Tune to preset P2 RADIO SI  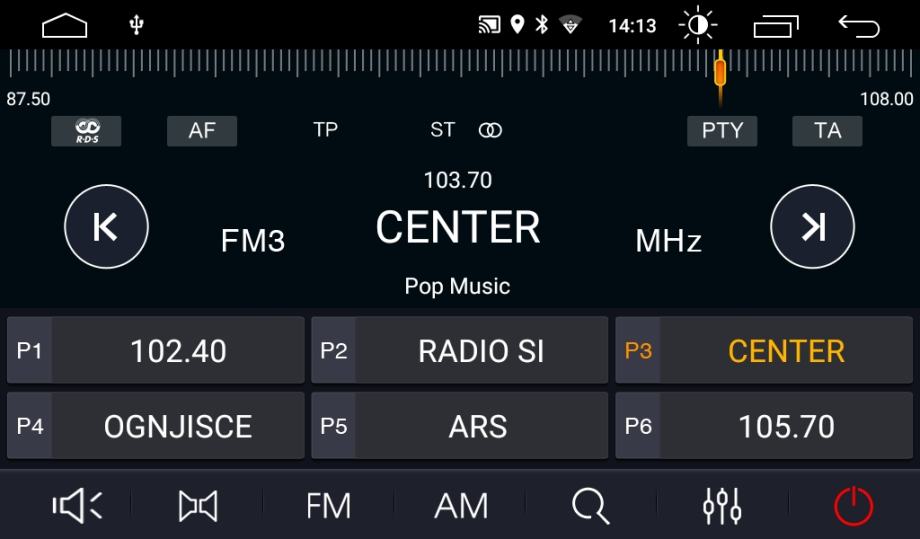point(459,350)
